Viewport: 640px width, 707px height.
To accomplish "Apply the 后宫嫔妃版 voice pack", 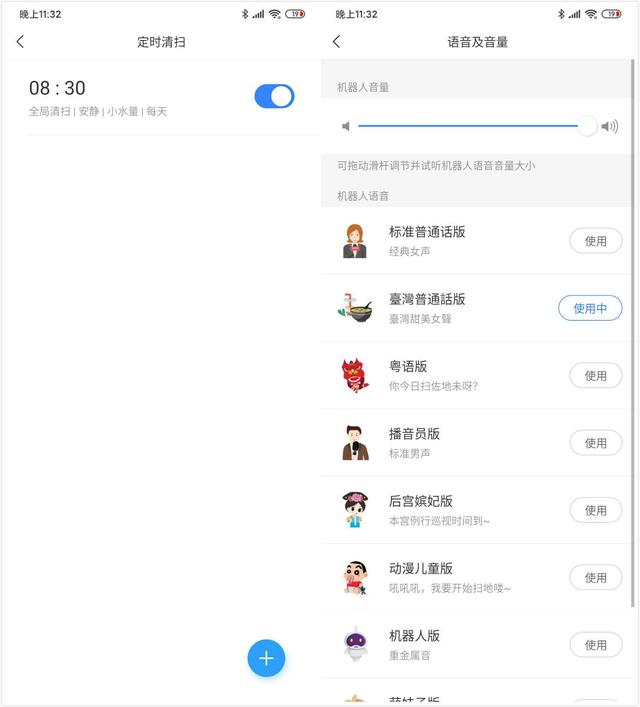I will point(595,510).
